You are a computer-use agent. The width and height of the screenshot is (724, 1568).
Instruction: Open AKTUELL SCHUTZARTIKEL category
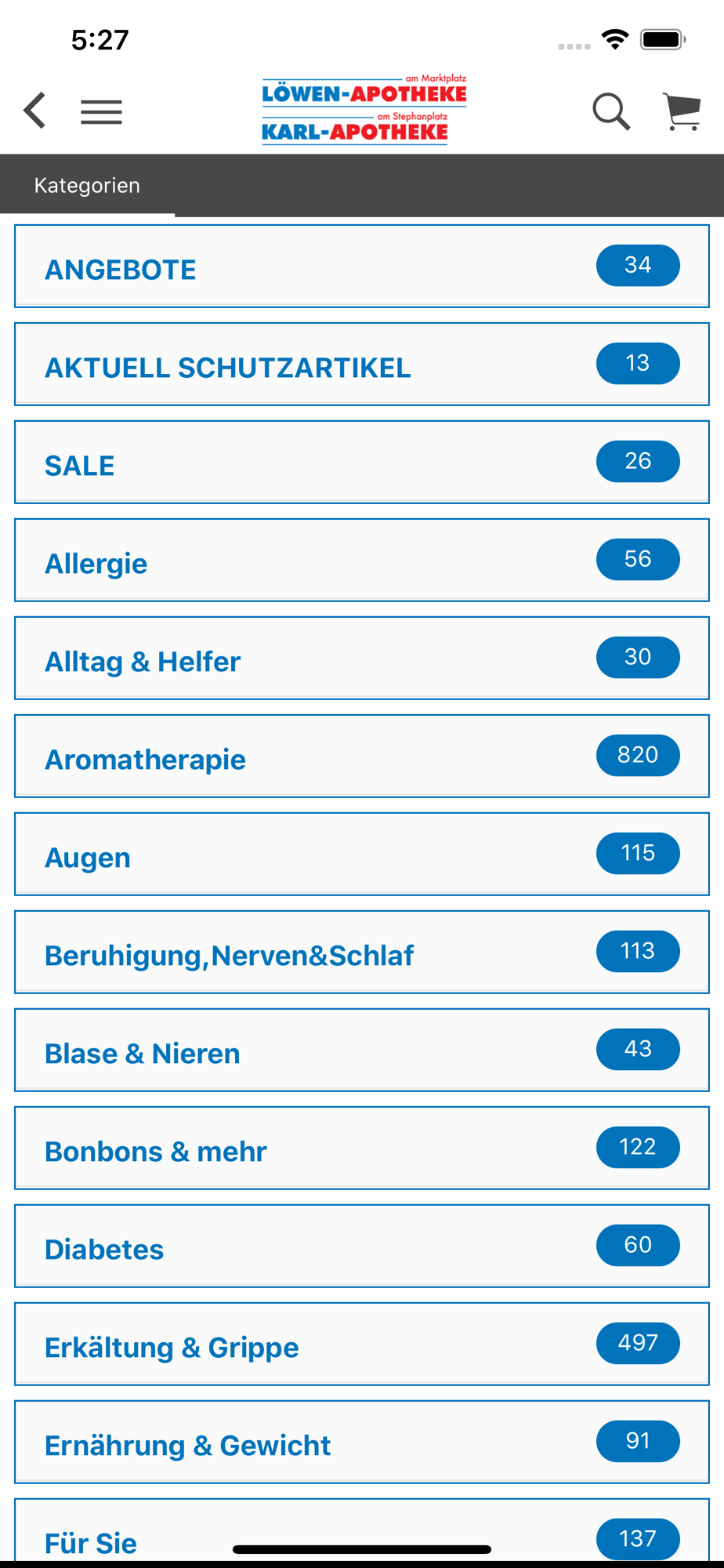pyautogui.click(x=361, y=365)
